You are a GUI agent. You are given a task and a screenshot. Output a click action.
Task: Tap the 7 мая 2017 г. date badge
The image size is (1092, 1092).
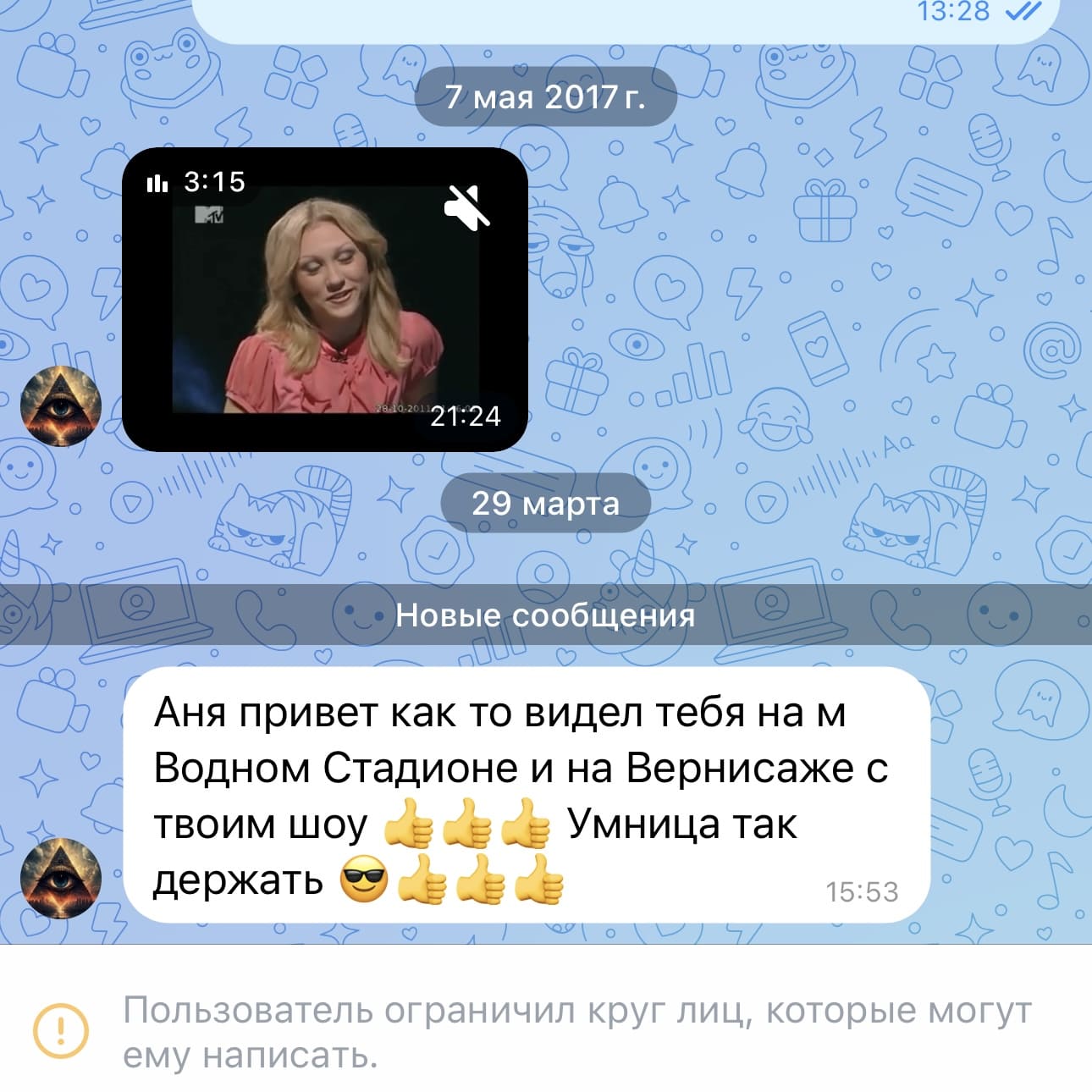pos(545,97)
